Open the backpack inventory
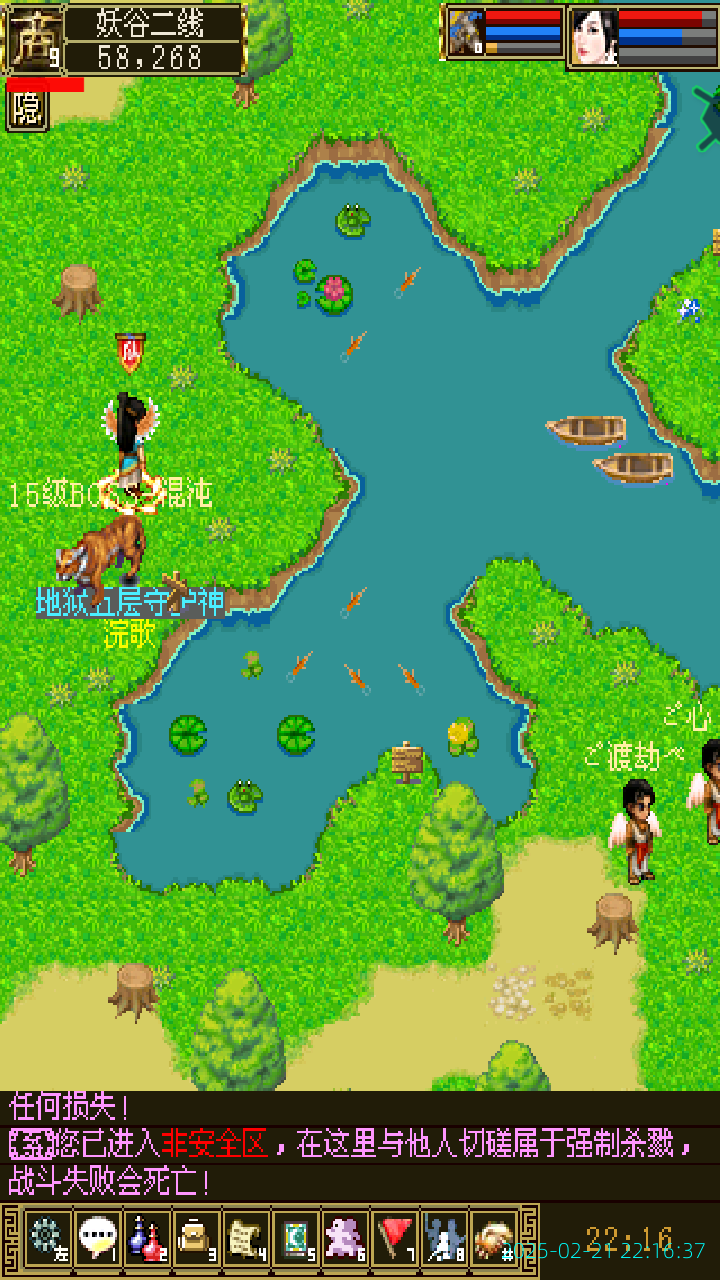This screenshot has width=720, height=1280. [x=197, y=1238]
